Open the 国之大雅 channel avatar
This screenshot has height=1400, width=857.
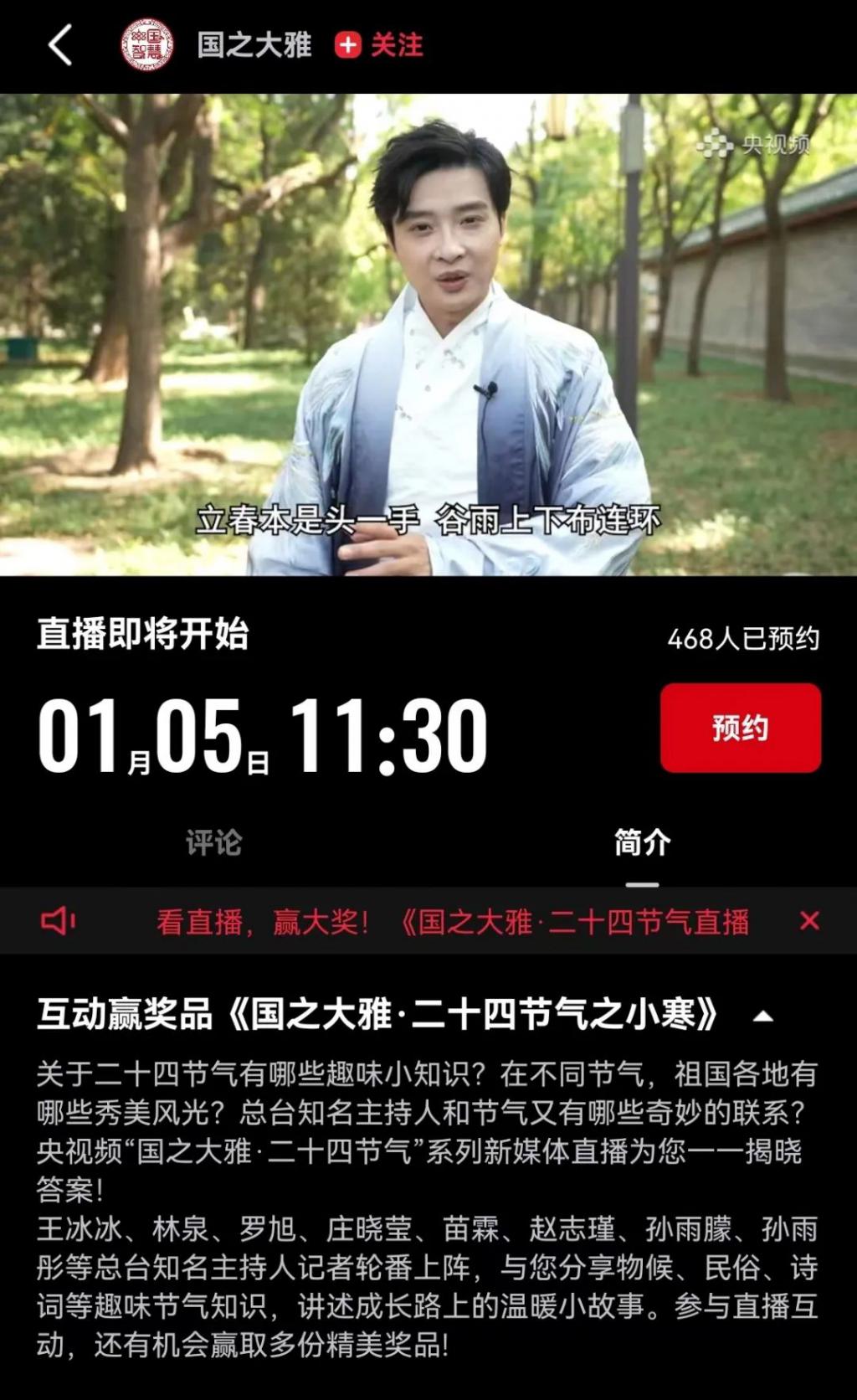147,45
